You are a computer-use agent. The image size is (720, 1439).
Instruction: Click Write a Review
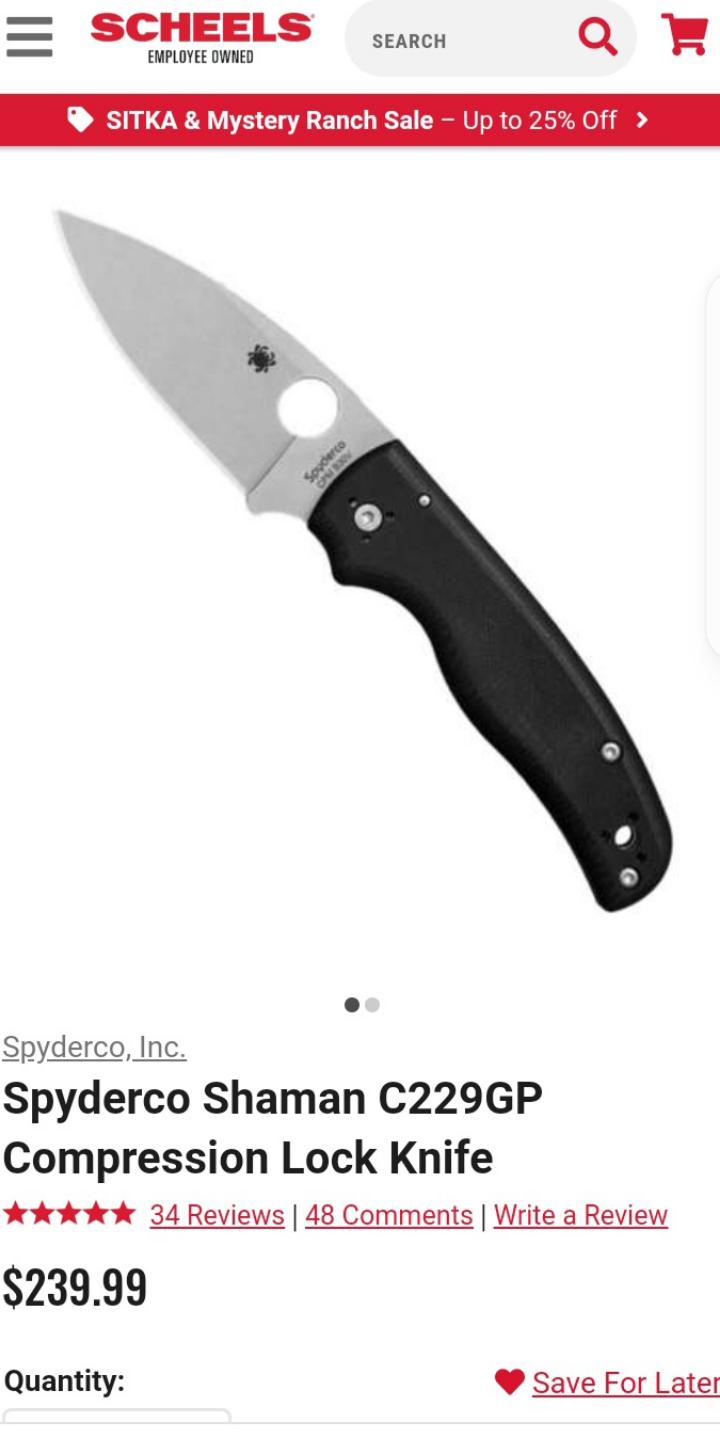pyautogui.click(x=580, y=1214)
